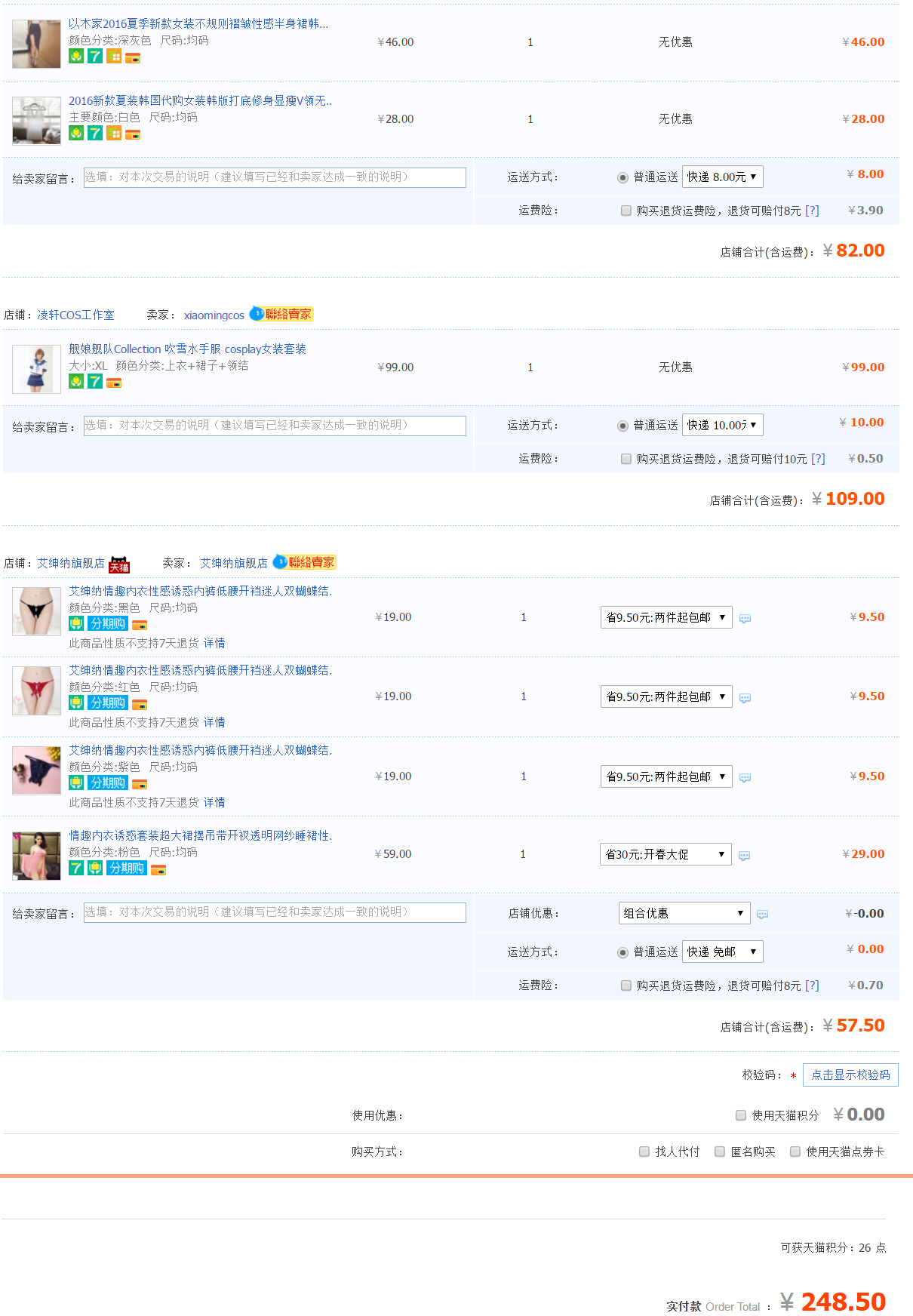The width and height of the screenshot is (913, 1316).
Task: Open the 2016新款夏装韩国代购 product link
Action: pos(200,100)
